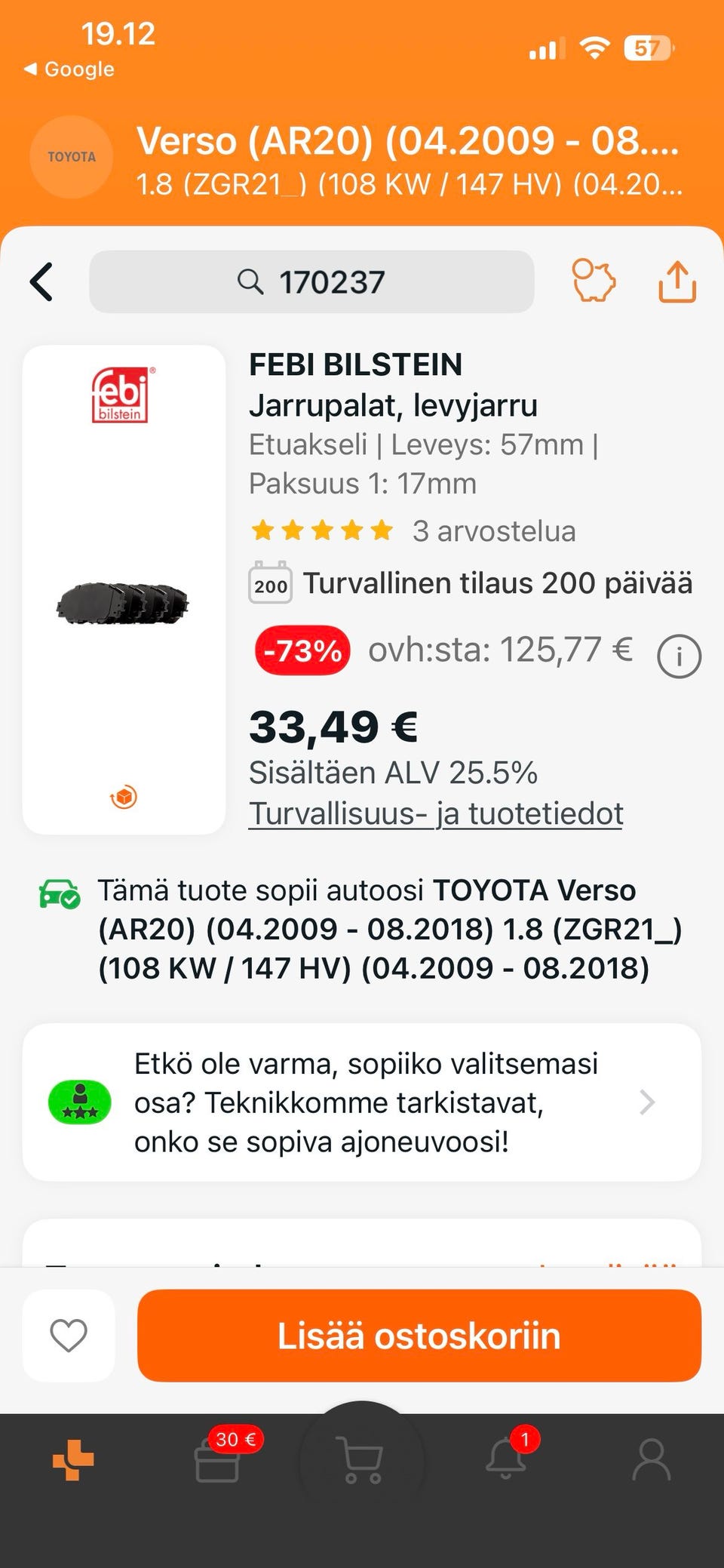724x1568 pixels.
Task: Tap the search field showing 170237
Action: (311, 281)
